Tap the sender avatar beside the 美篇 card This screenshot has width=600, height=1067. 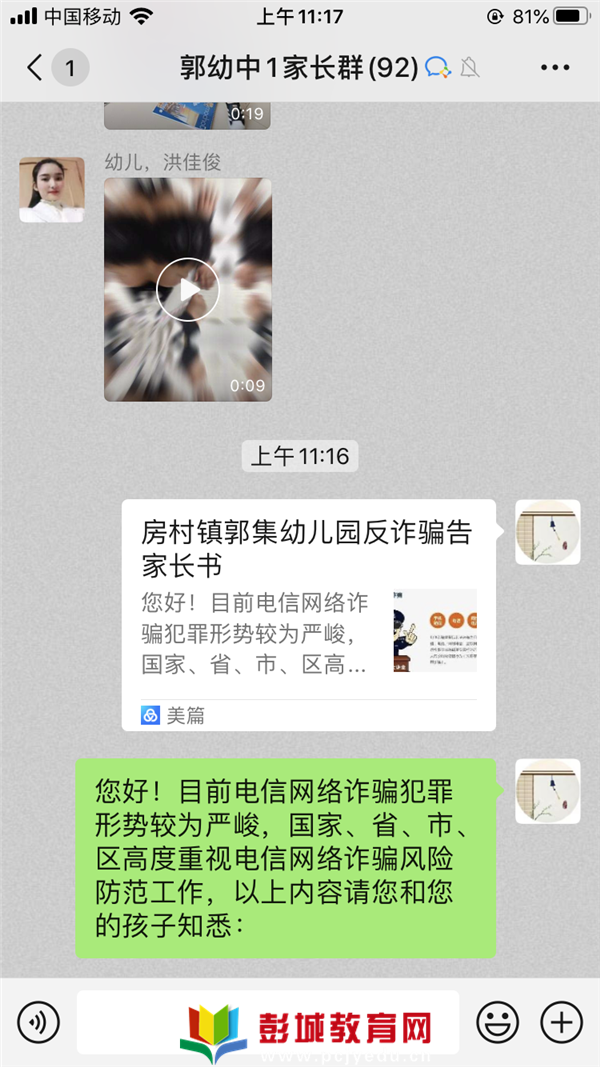(547, 532)
